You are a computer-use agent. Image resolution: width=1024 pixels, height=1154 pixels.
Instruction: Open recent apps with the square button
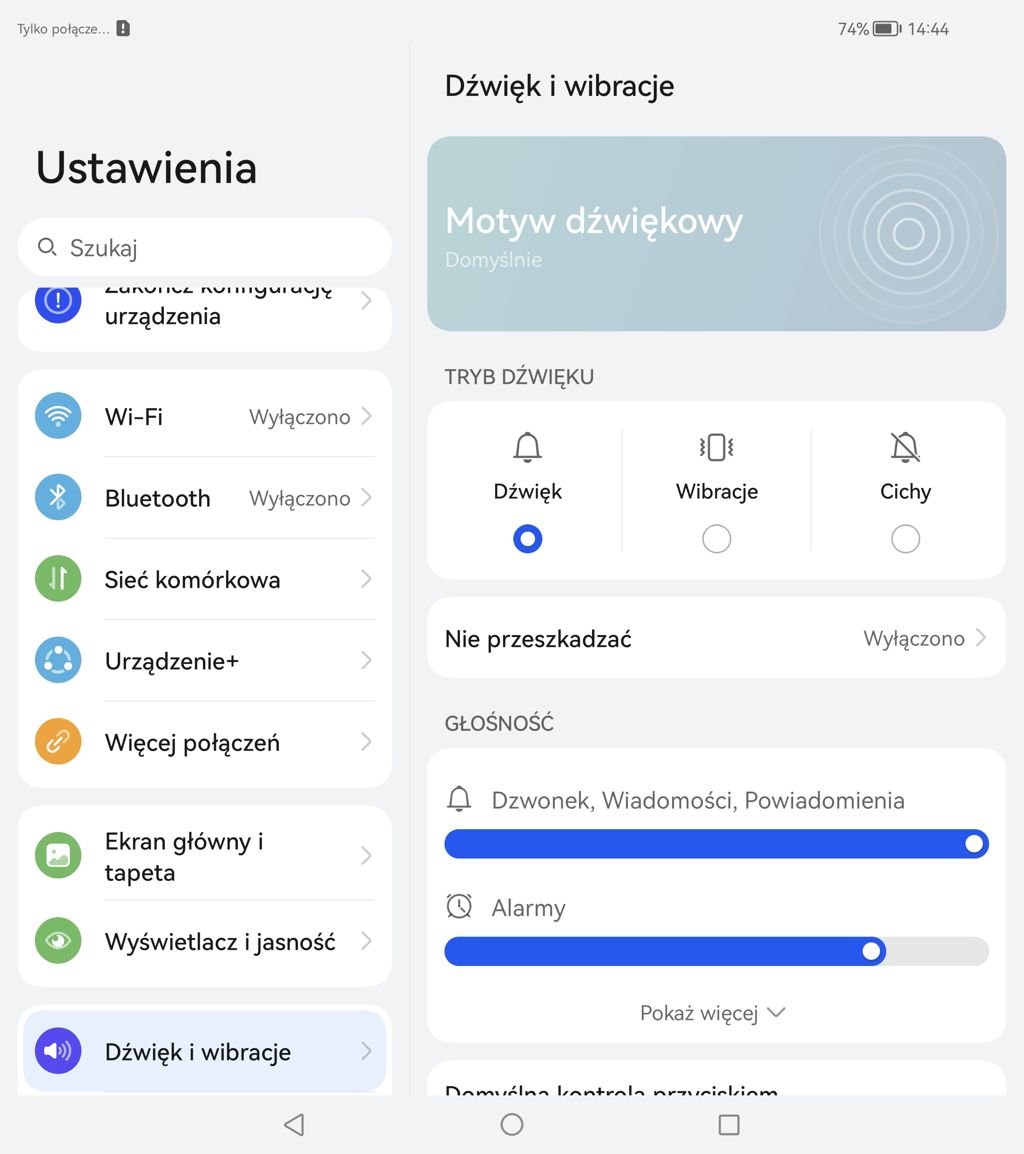729,1125
